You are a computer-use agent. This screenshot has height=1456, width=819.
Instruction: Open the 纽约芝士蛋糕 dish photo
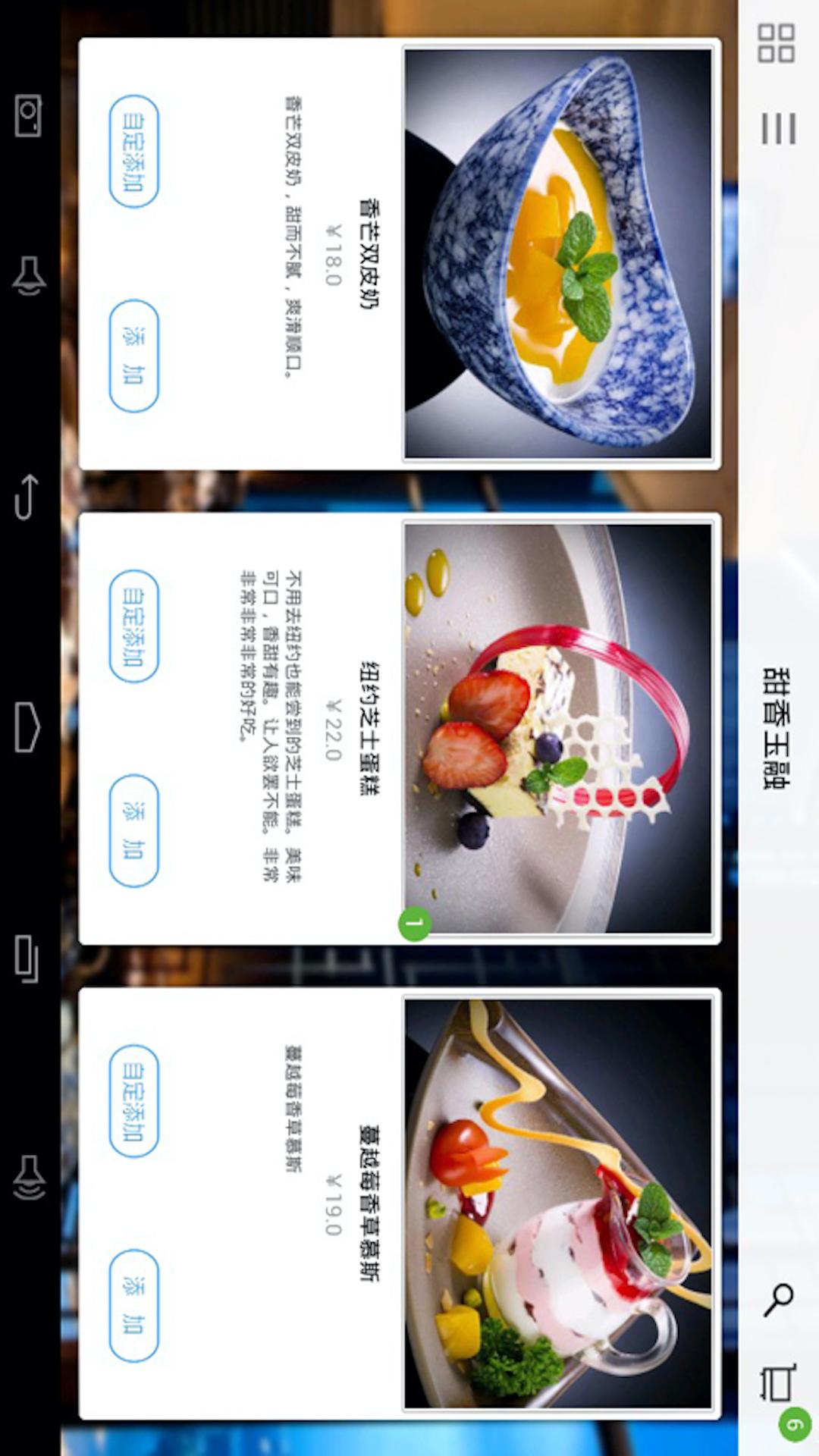point(559,729)
